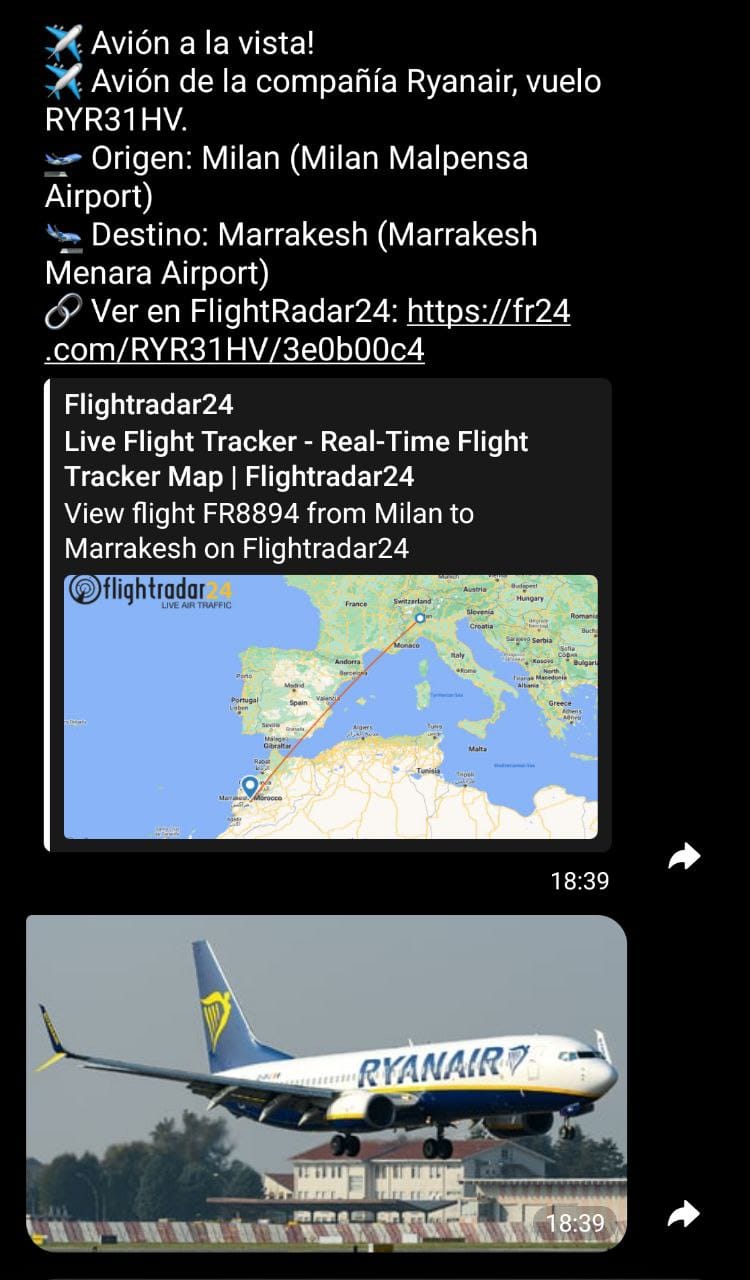Viewport: 750px width, 1280px height.
Task: Forward the Ryanair airplane photo
Action: coord(684,1214)
